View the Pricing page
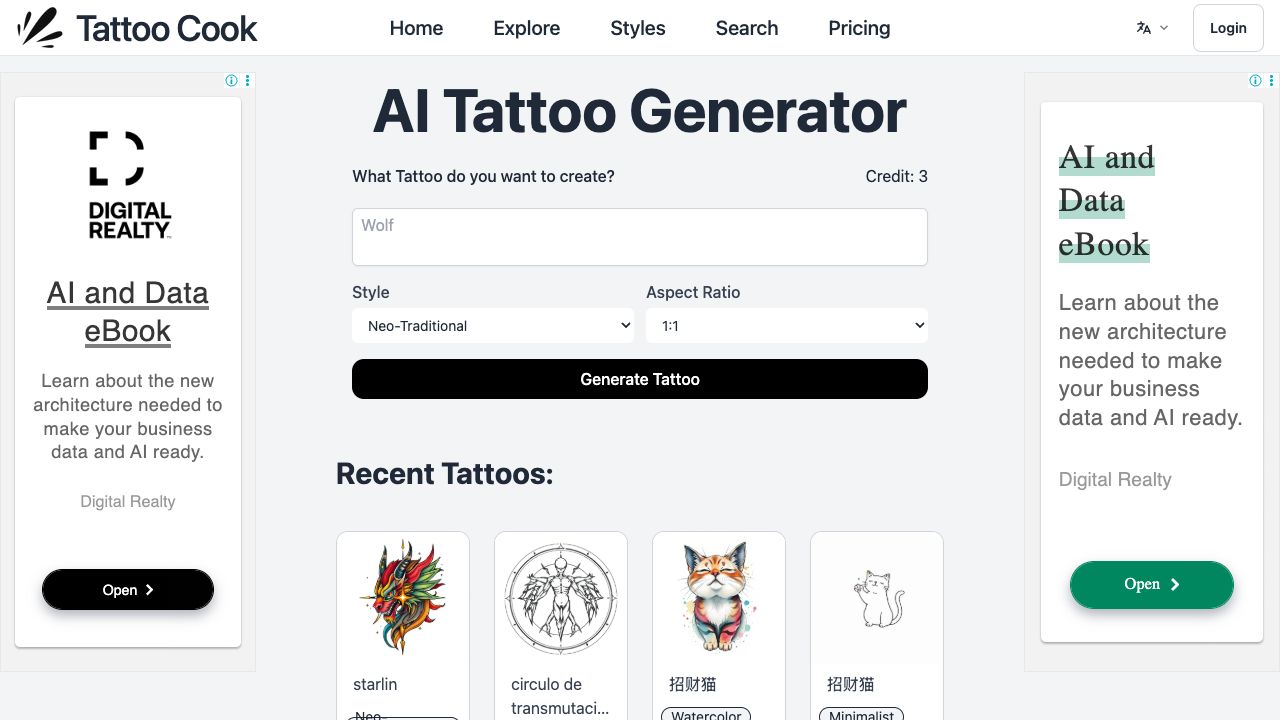The width and height of the screenshot is (1280, 720). (859, 28)
